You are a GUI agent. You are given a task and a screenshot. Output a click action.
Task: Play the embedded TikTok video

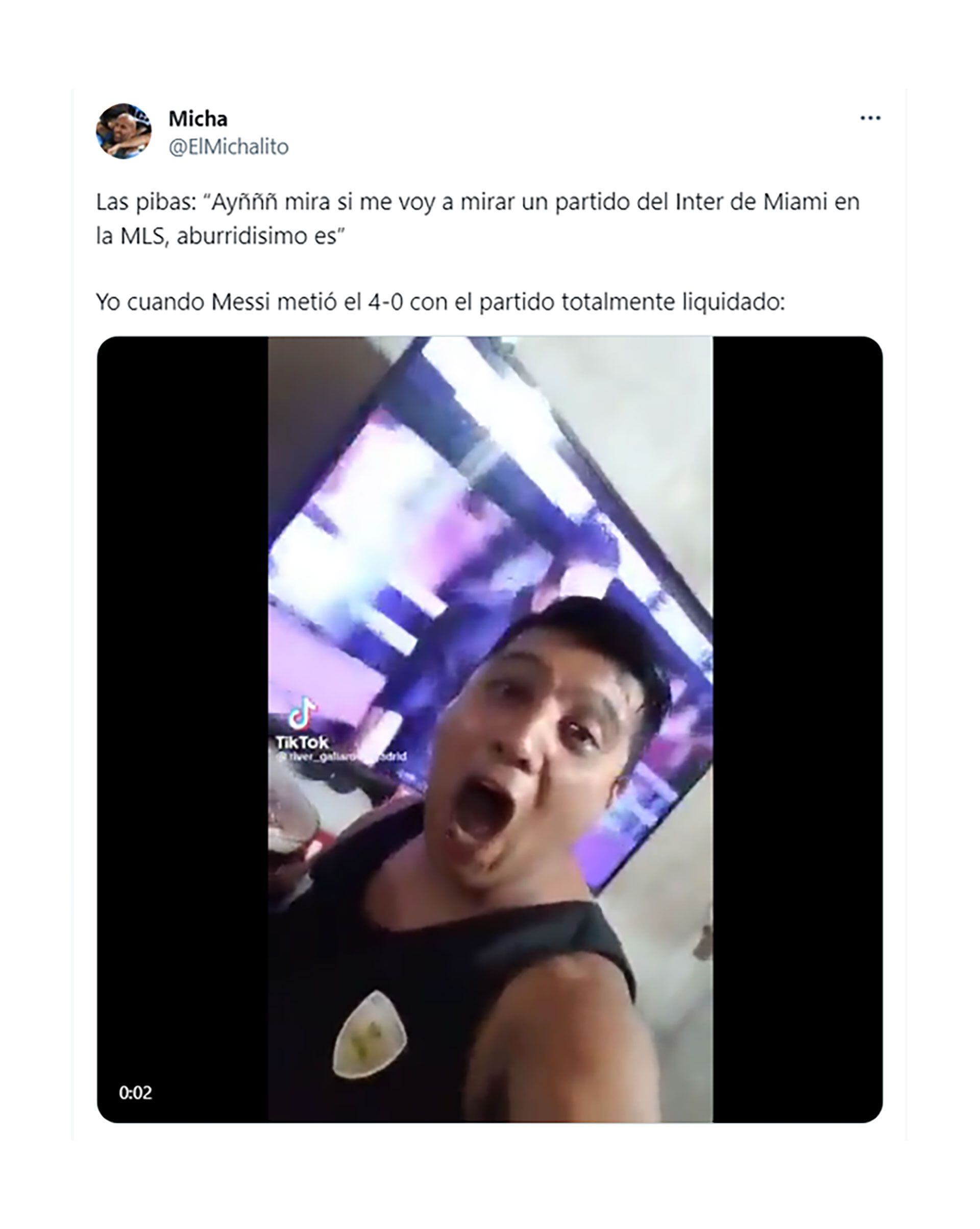[x=489, y=729]
